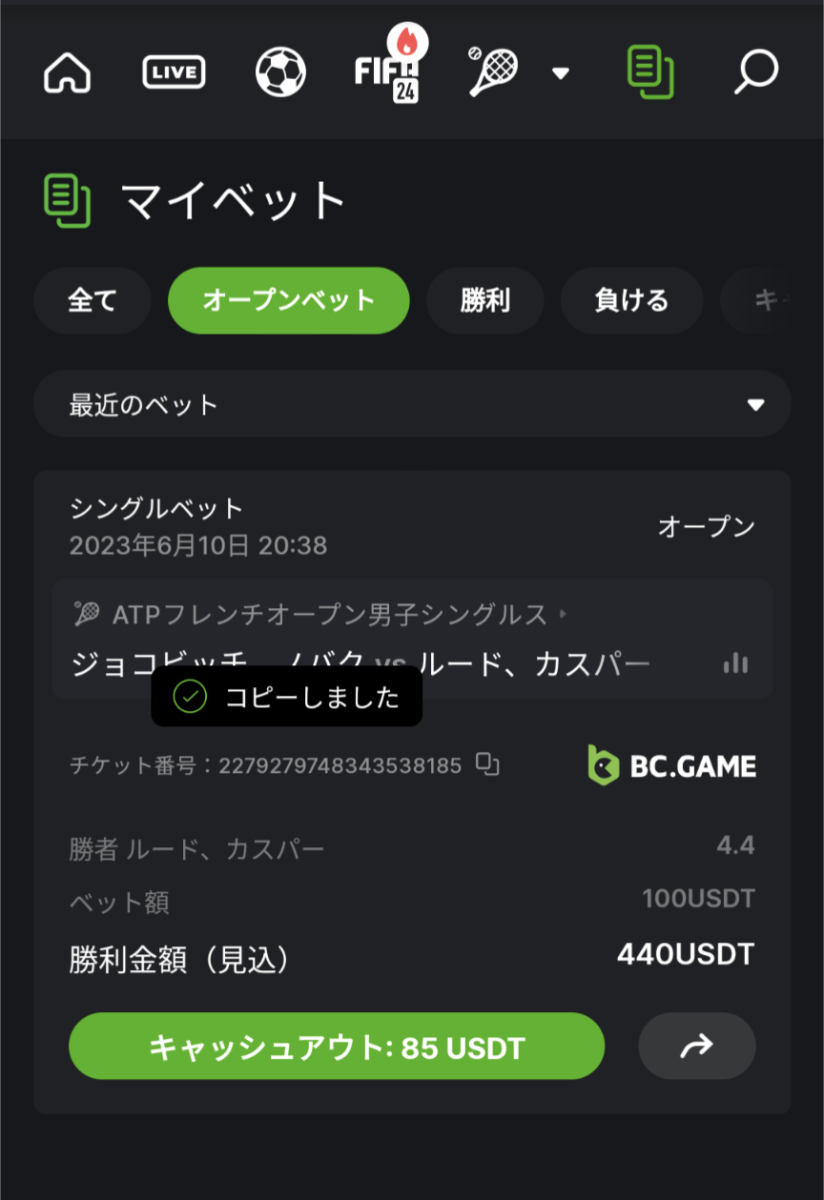Open the FIFA 24 category
Image resolution: width=824 pixels, height=1200 pixels.
pyautogui.click(x=391, y=72)
